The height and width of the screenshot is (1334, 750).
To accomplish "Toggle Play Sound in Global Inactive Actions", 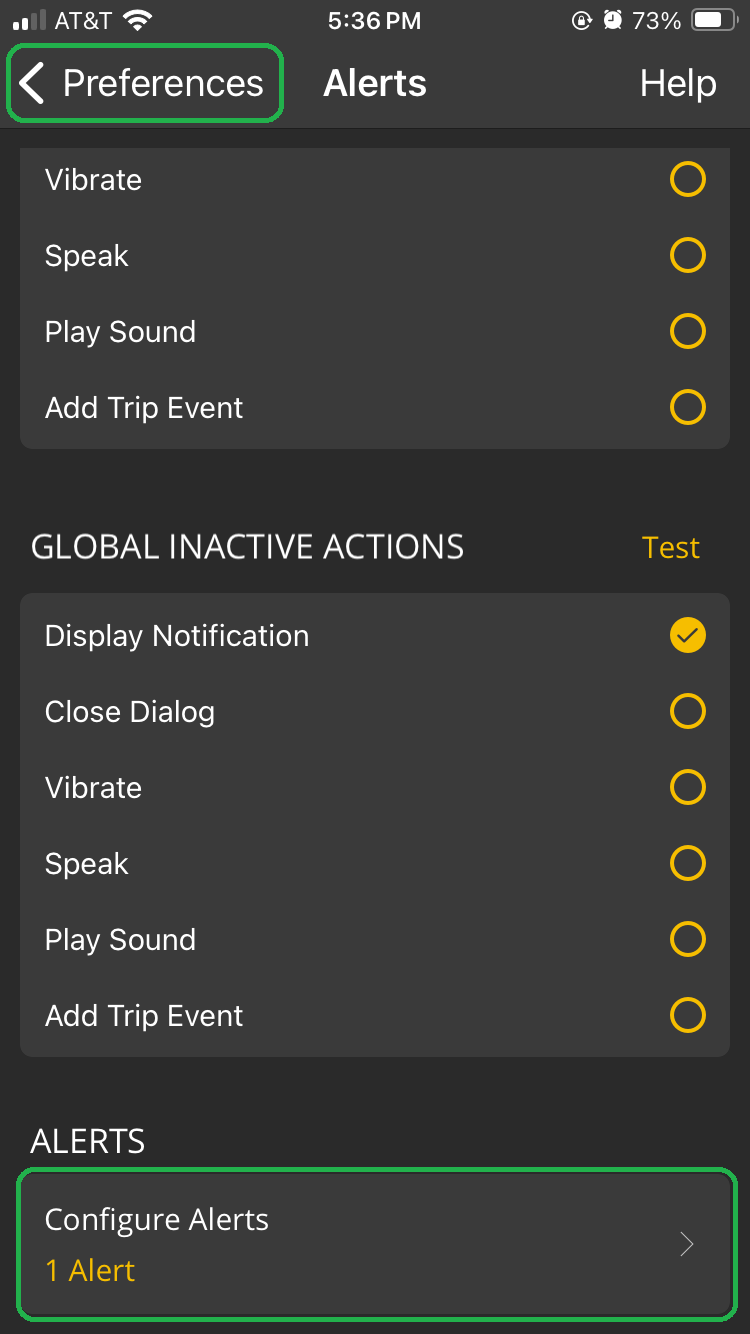I will click(x=687, y=939).
